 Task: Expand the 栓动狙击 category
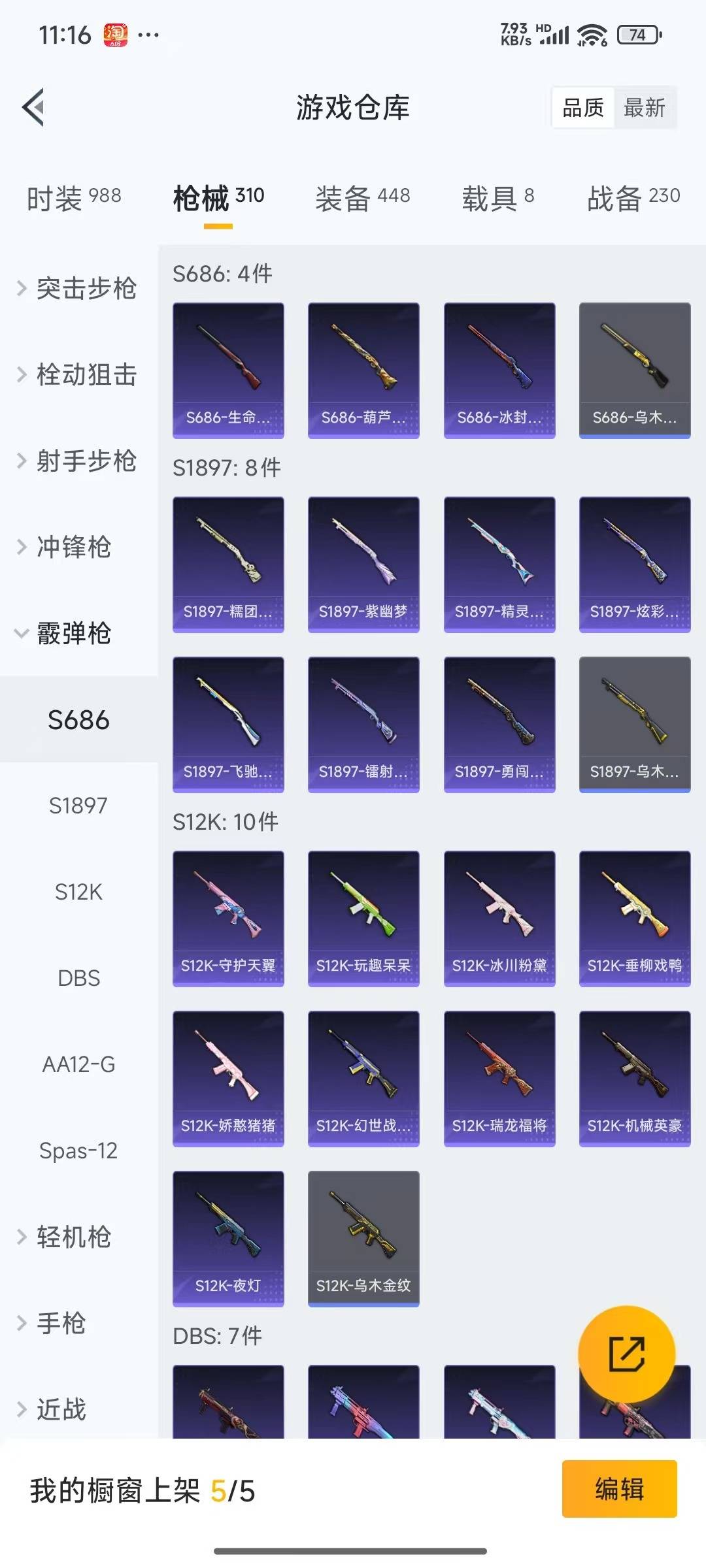(x=78, y=374)
